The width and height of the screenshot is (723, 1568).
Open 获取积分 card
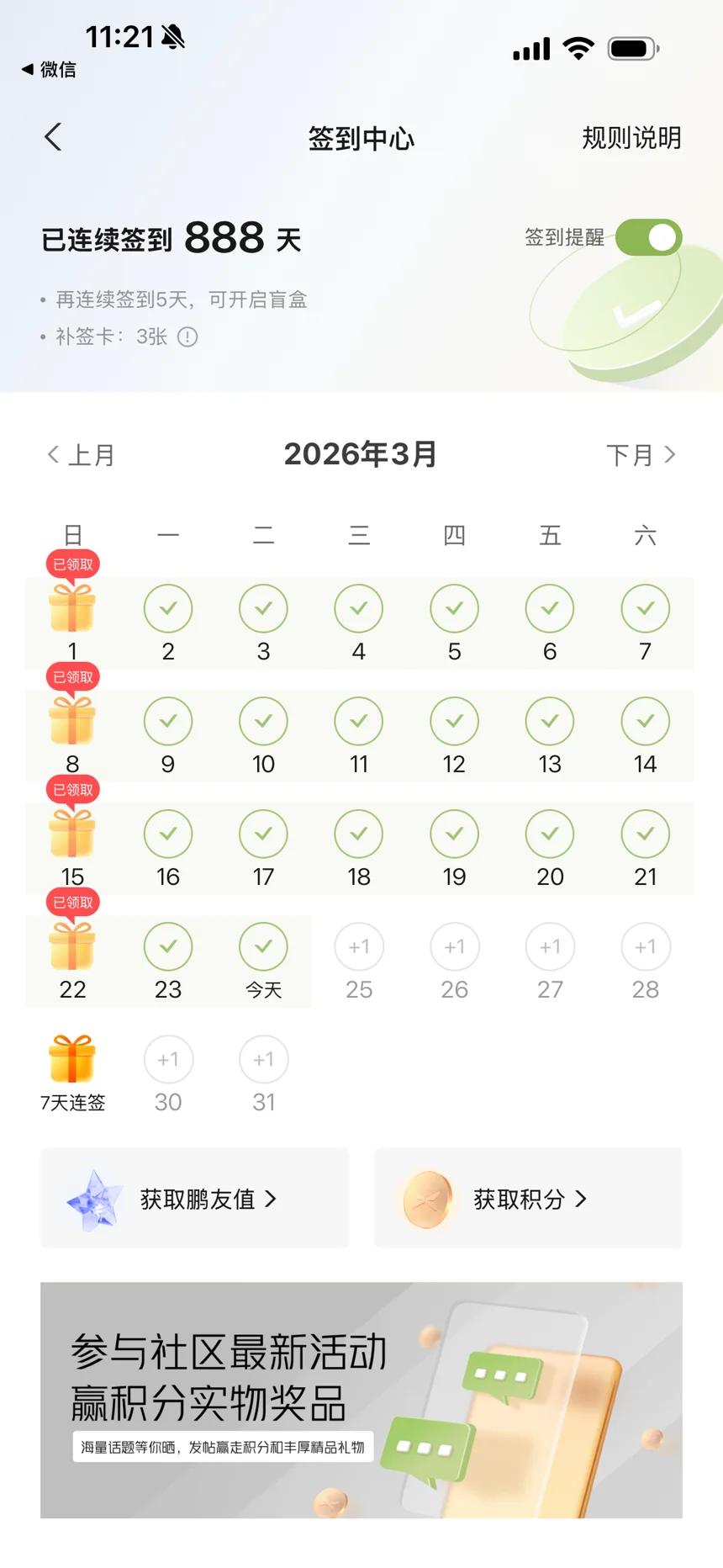pos(528,1198)
